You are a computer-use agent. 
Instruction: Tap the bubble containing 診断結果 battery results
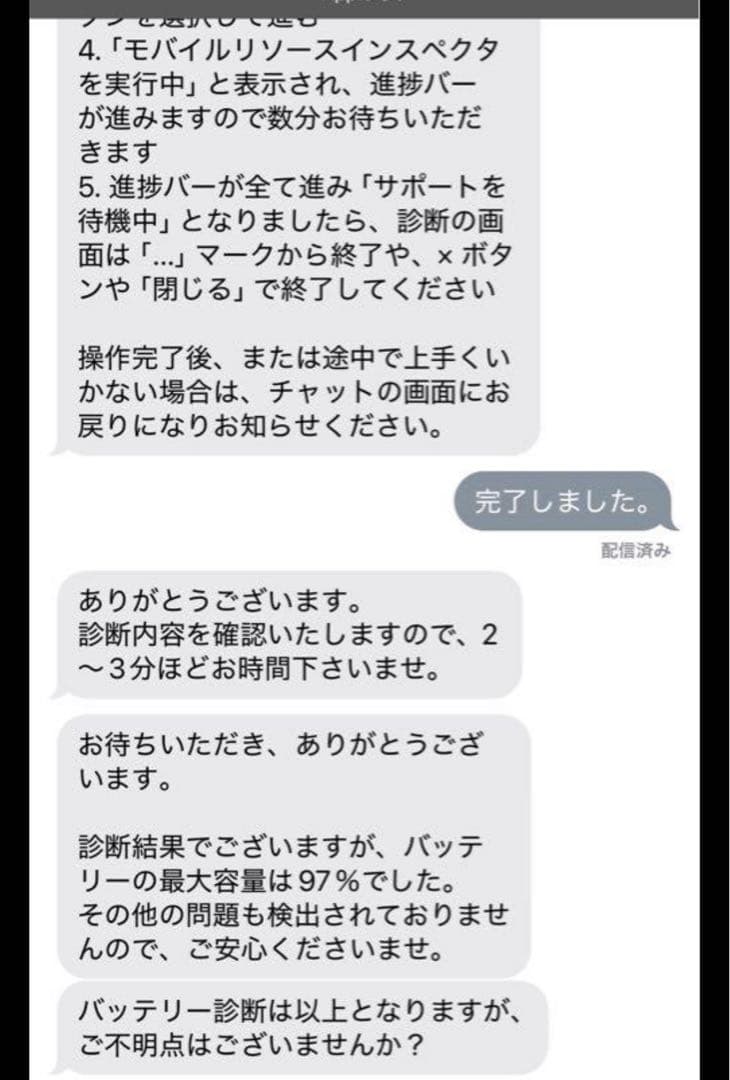tap(290, 891)
